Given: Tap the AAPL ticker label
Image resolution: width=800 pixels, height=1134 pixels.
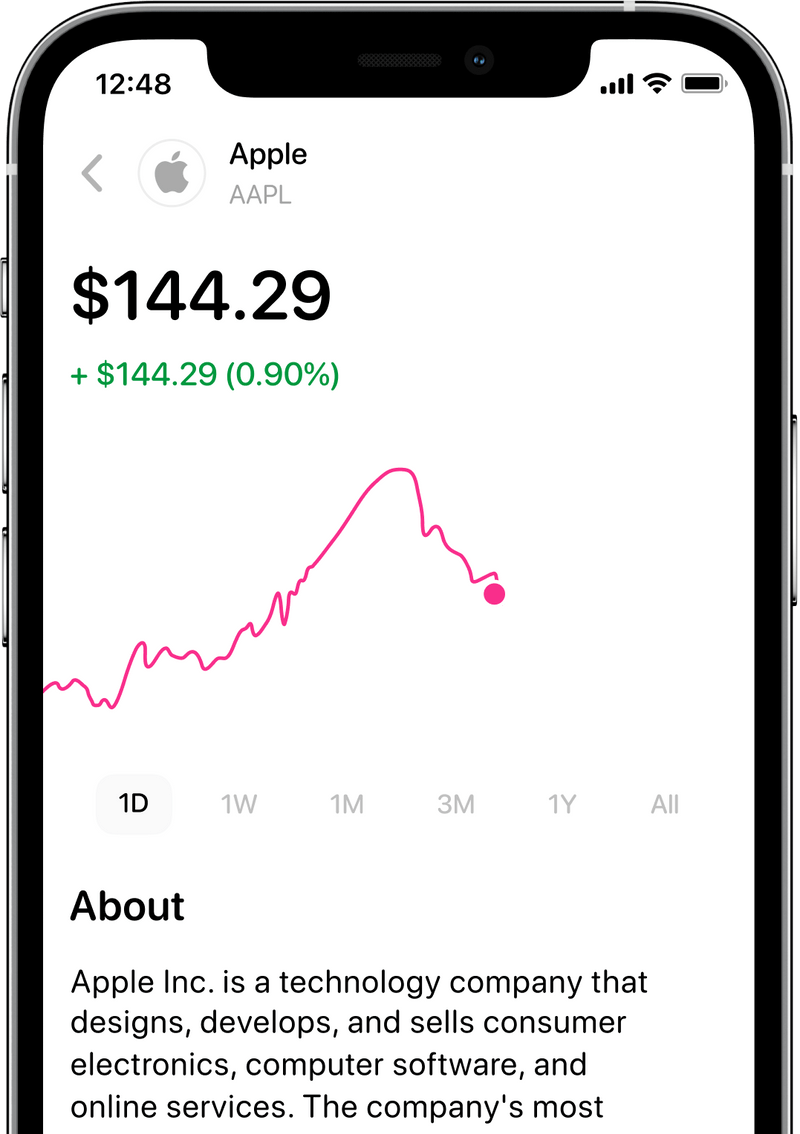Looking at the screenshot, I should pos(261,195).
